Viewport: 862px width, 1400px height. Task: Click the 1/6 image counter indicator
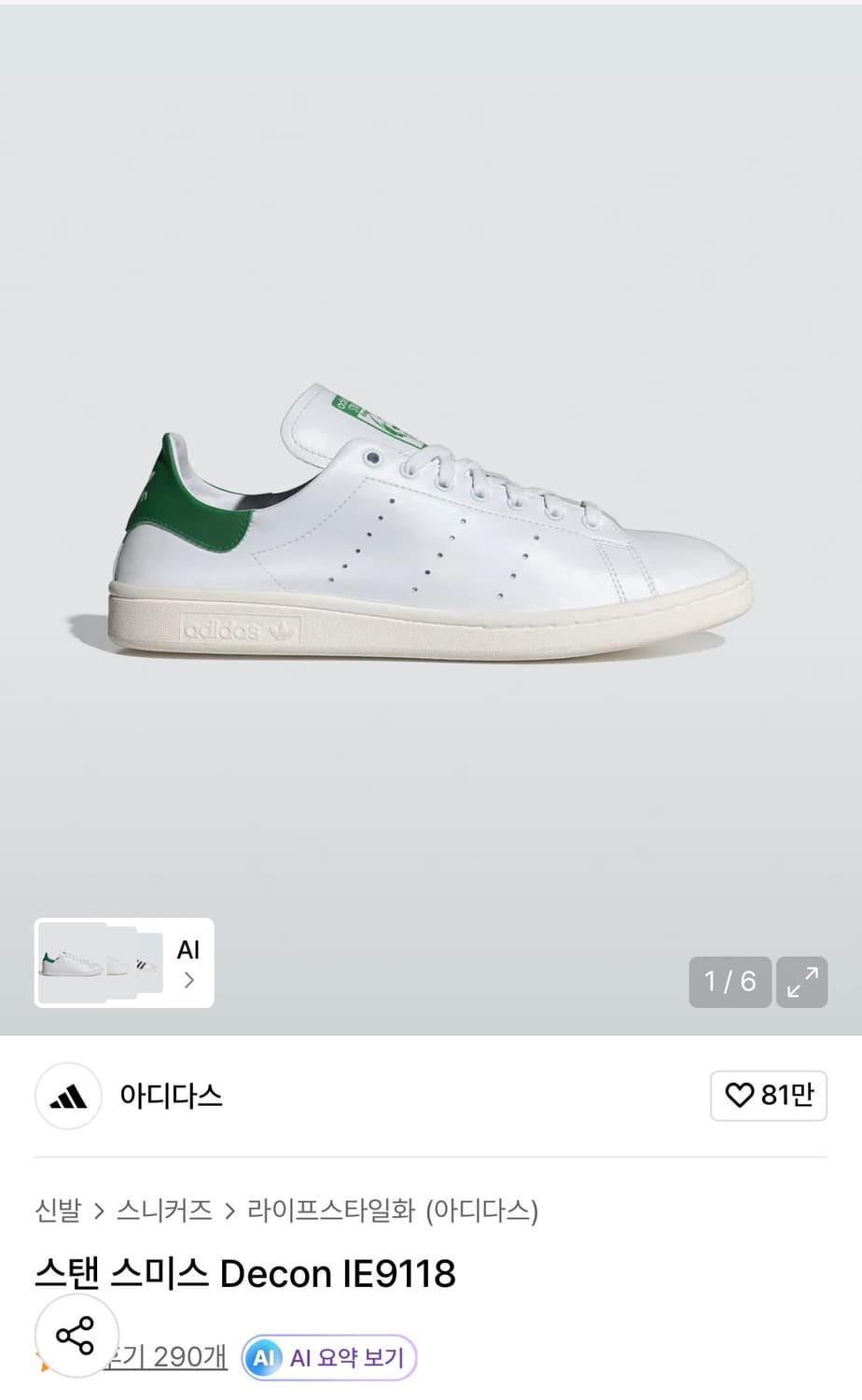pyautogui.click(x=730, y=982)
